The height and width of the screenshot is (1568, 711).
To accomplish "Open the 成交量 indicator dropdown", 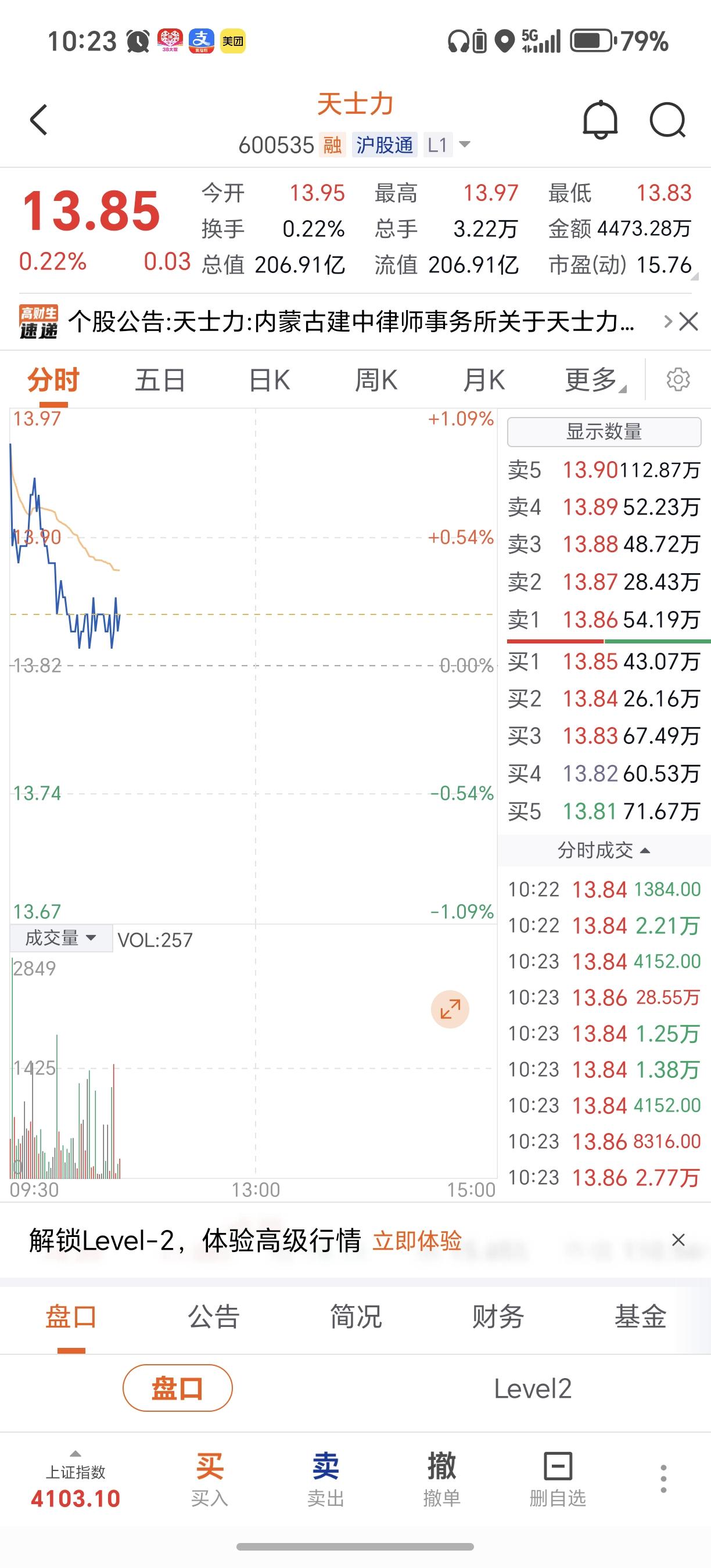I will (61, 938).
